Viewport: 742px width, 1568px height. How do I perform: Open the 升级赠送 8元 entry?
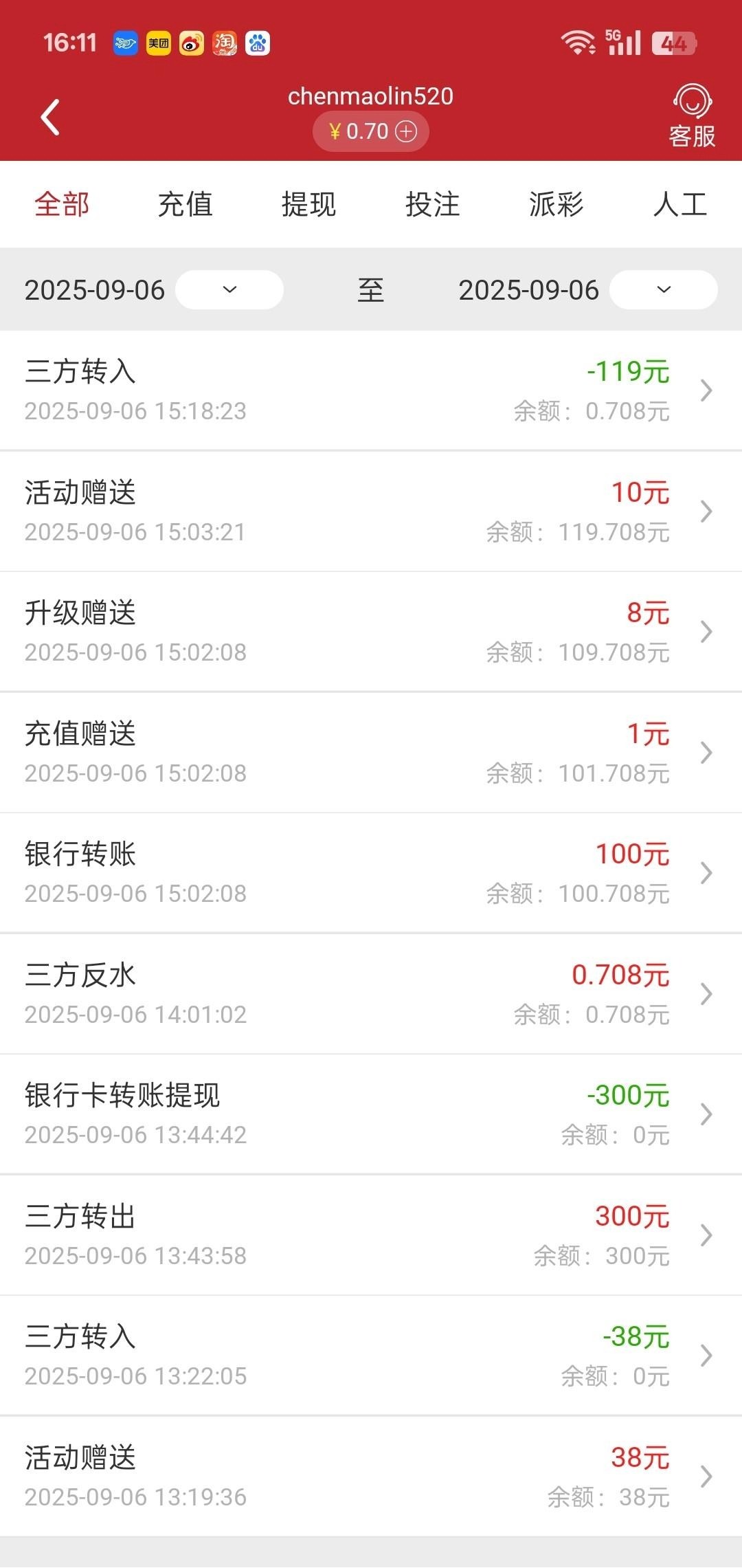(371, 631)
